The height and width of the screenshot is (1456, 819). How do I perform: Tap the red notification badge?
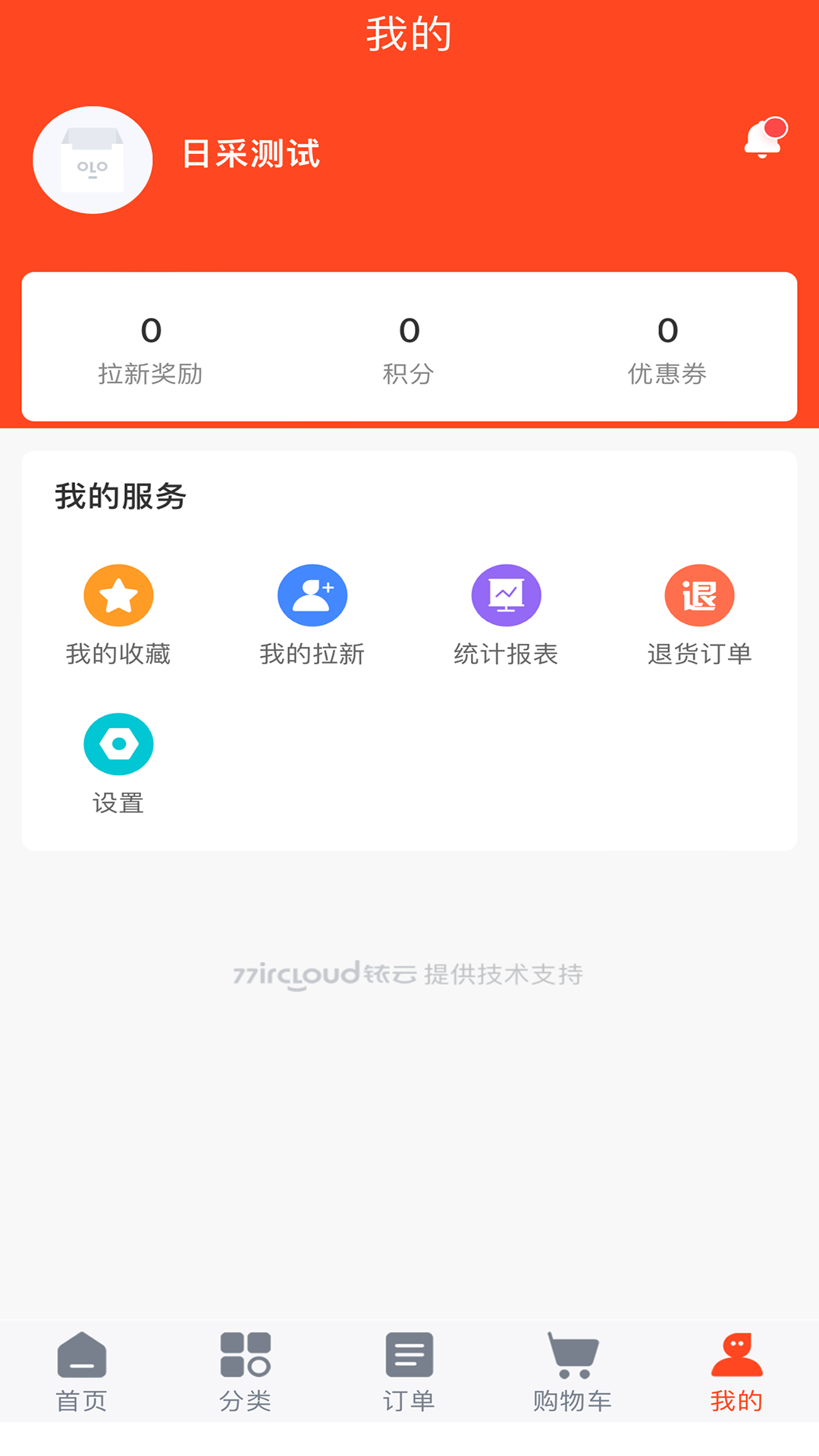[x=774, y=129]
